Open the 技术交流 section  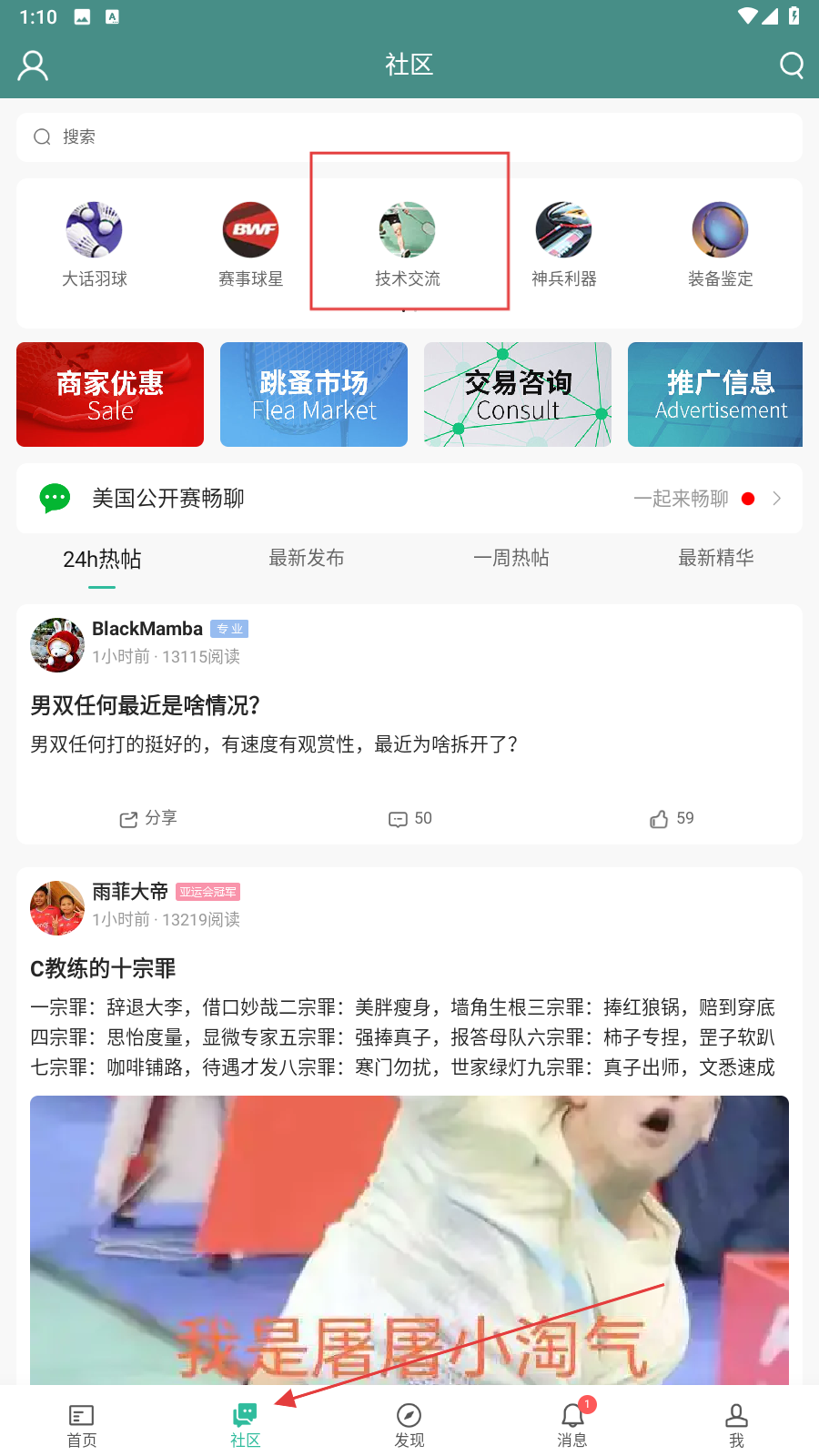pyautogui.click(x=407, y=244)
